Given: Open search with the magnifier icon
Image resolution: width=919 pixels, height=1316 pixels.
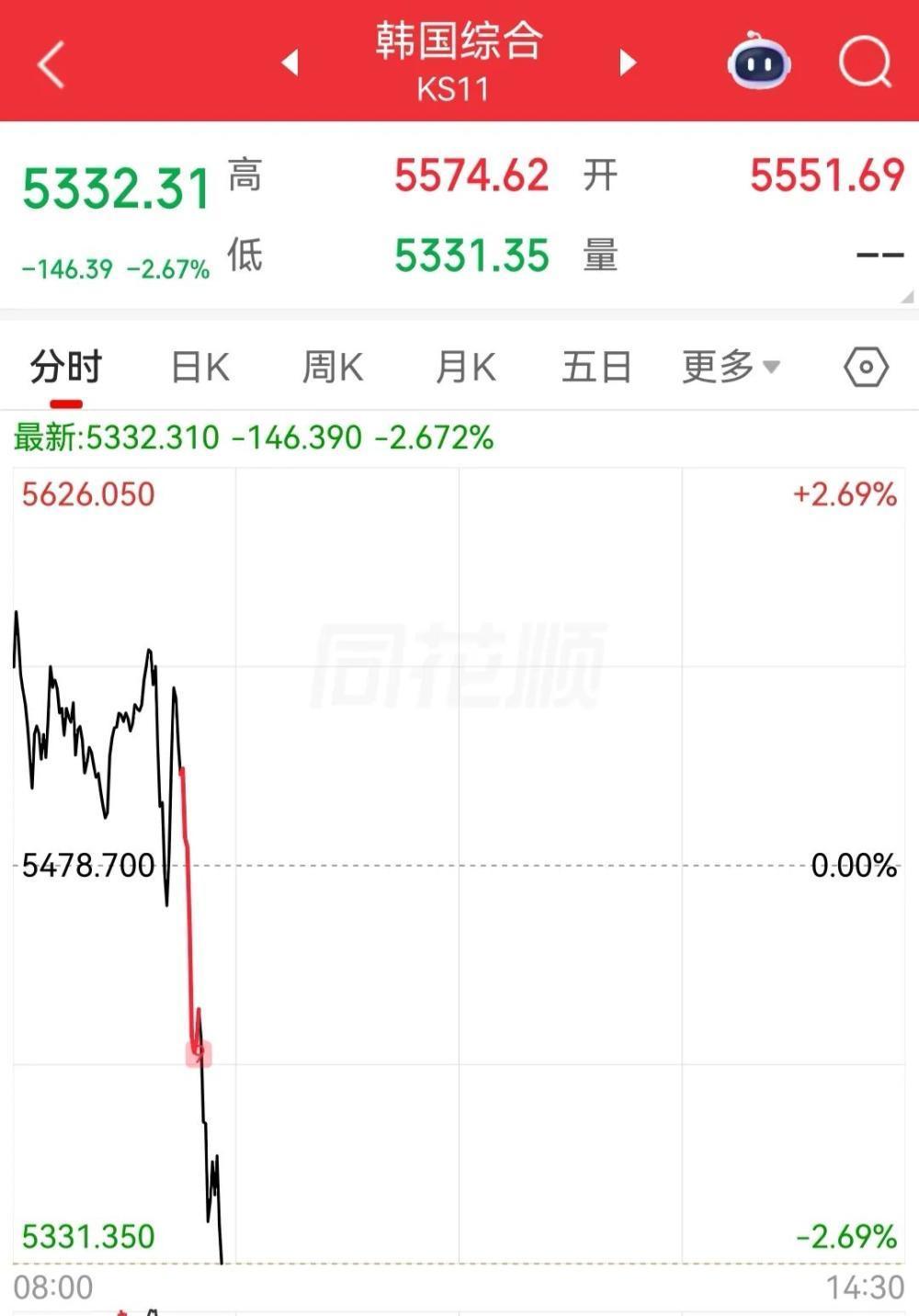Looking at the screenshot, I should [865, 62].
